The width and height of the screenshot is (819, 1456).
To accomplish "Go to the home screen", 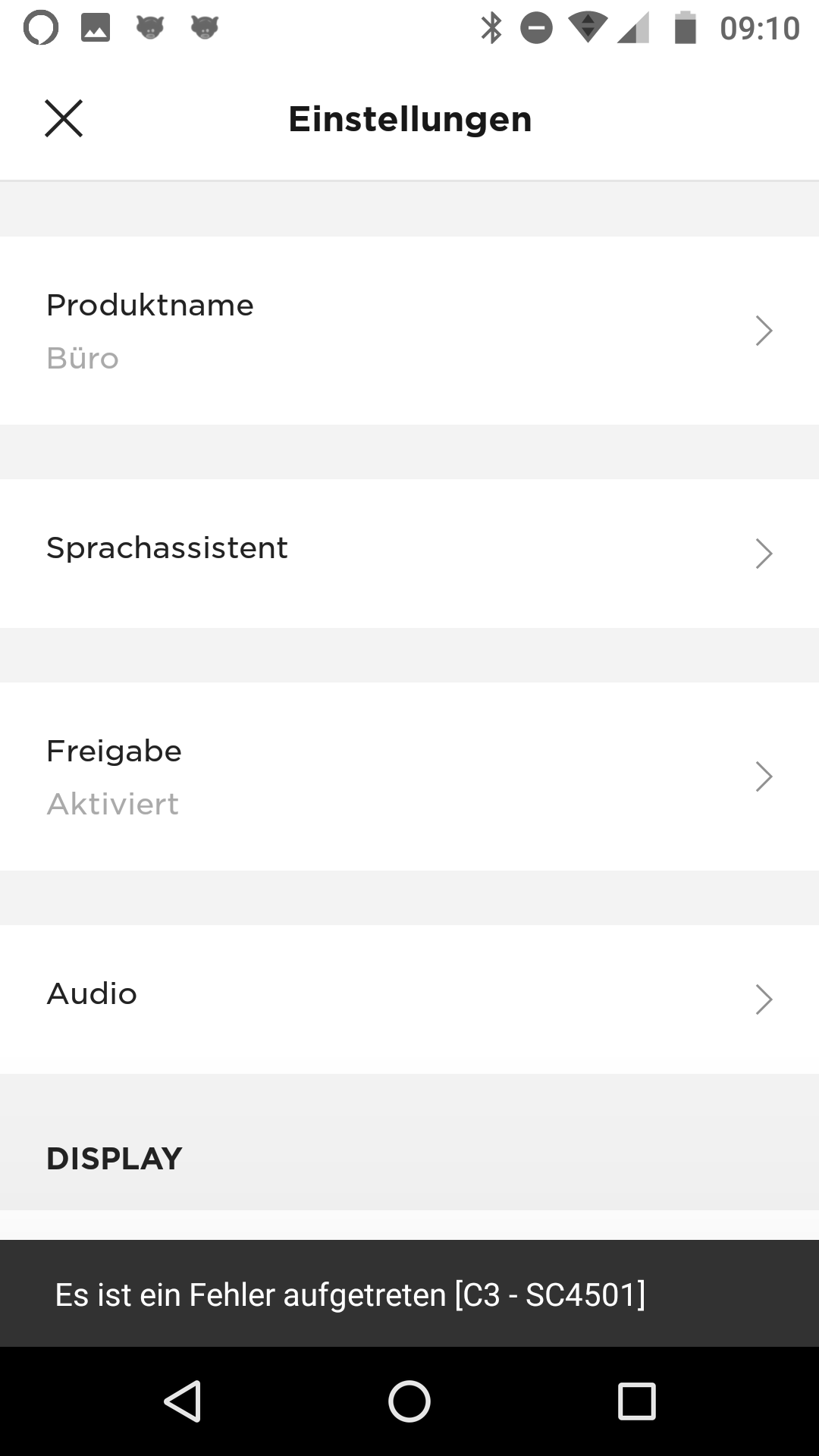I will [409, 1401].
